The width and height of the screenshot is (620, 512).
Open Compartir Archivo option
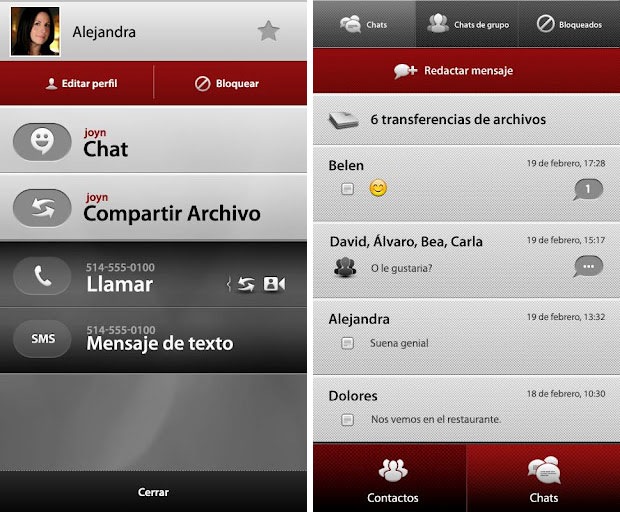click(x=153, y=206)
